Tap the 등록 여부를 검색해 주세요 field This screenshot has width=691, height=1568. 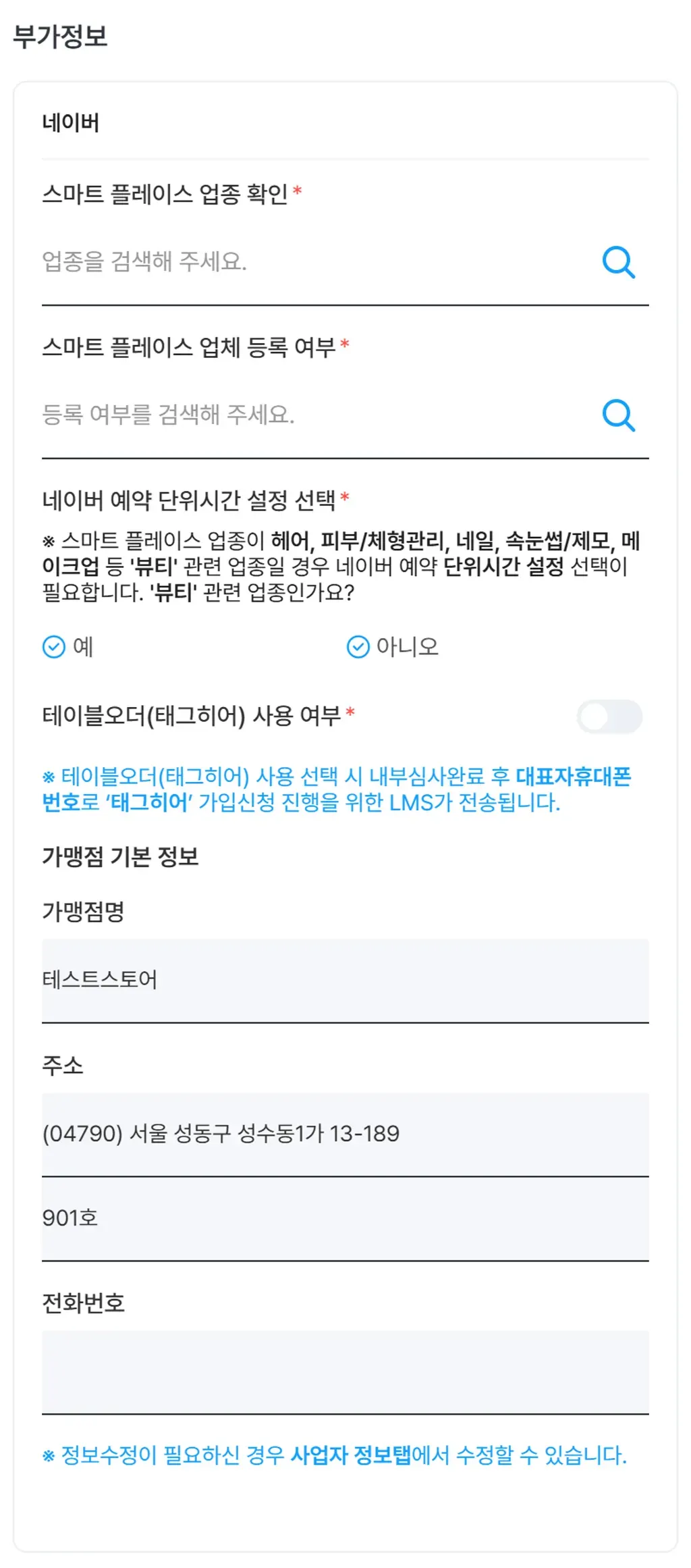[x=310, y=415]
